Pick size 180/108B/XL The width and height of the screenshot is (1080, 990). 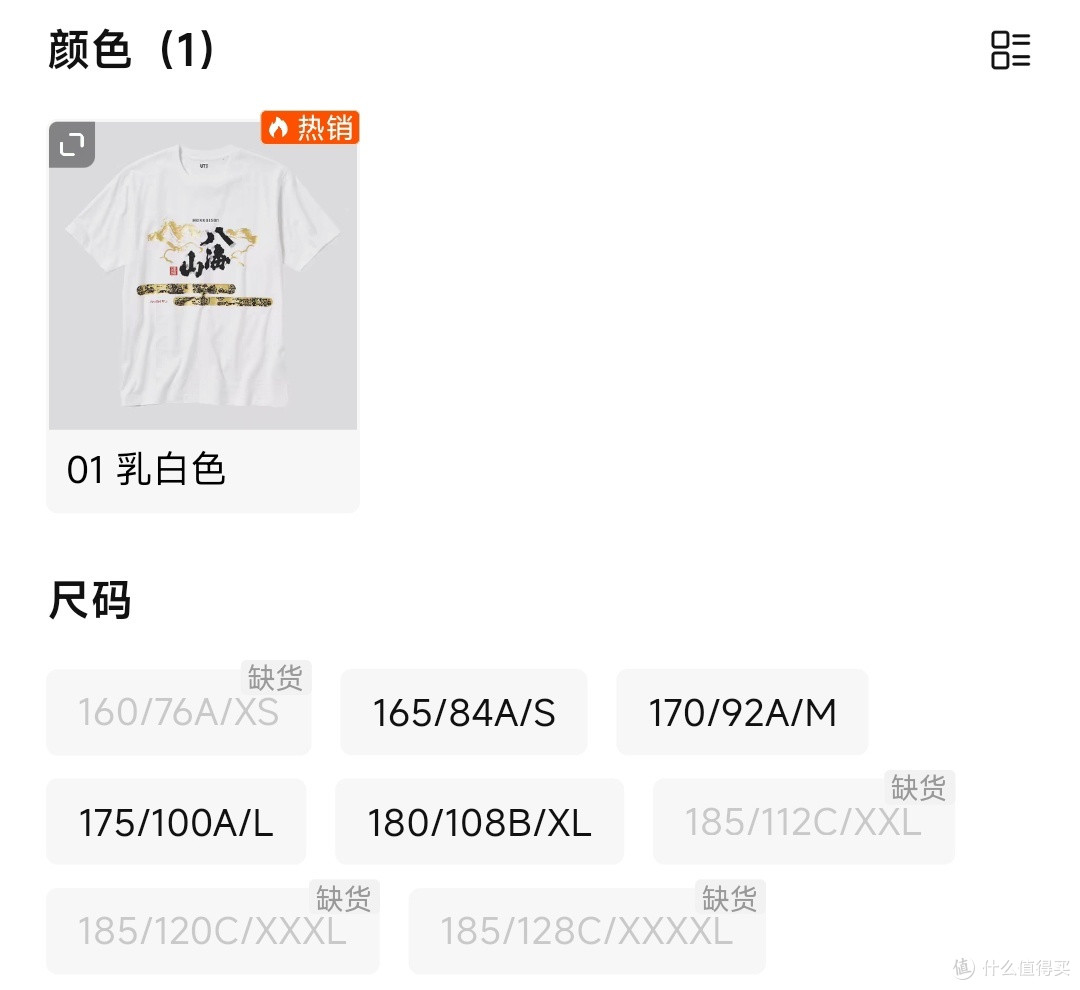pyautogui.click(x=479, y=822)
